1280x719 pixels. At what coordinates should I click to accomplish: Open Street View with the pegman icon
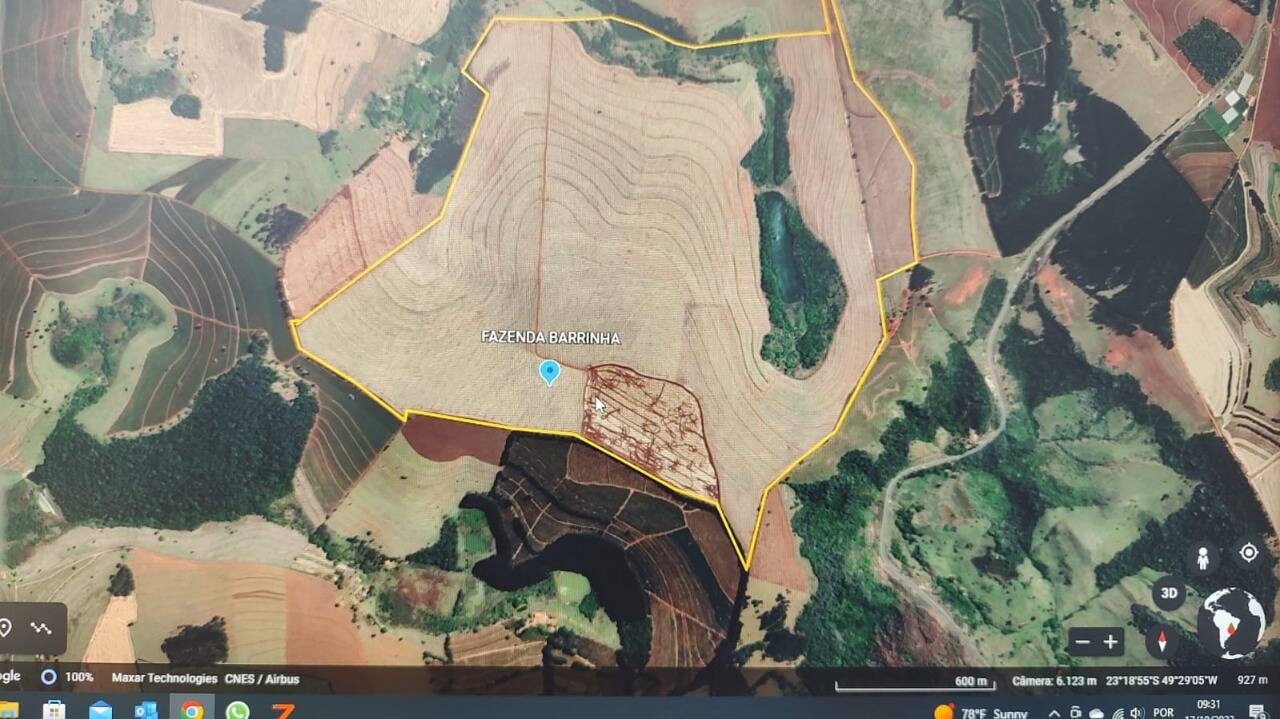(1203, 558)
